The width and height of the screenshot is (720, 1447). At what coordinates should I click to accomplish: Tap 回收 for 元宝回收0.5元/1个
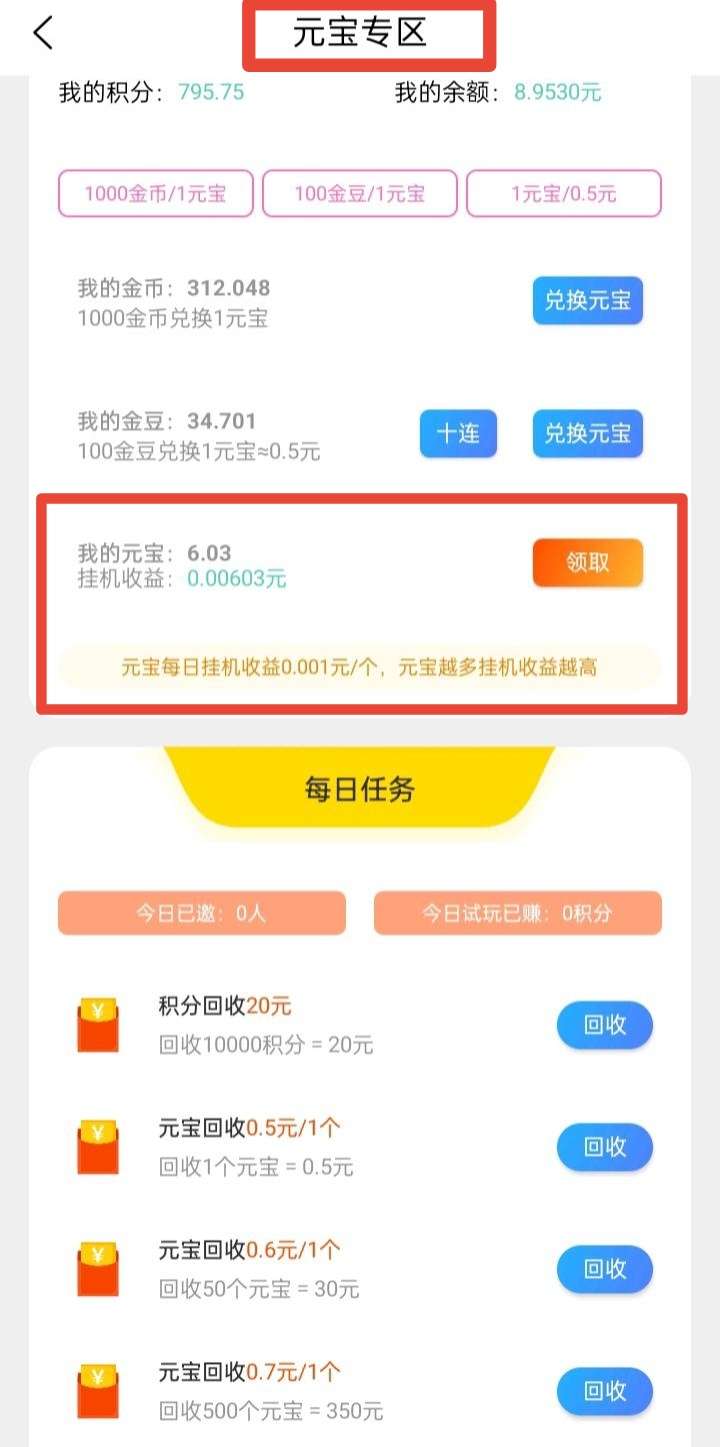604,1147
